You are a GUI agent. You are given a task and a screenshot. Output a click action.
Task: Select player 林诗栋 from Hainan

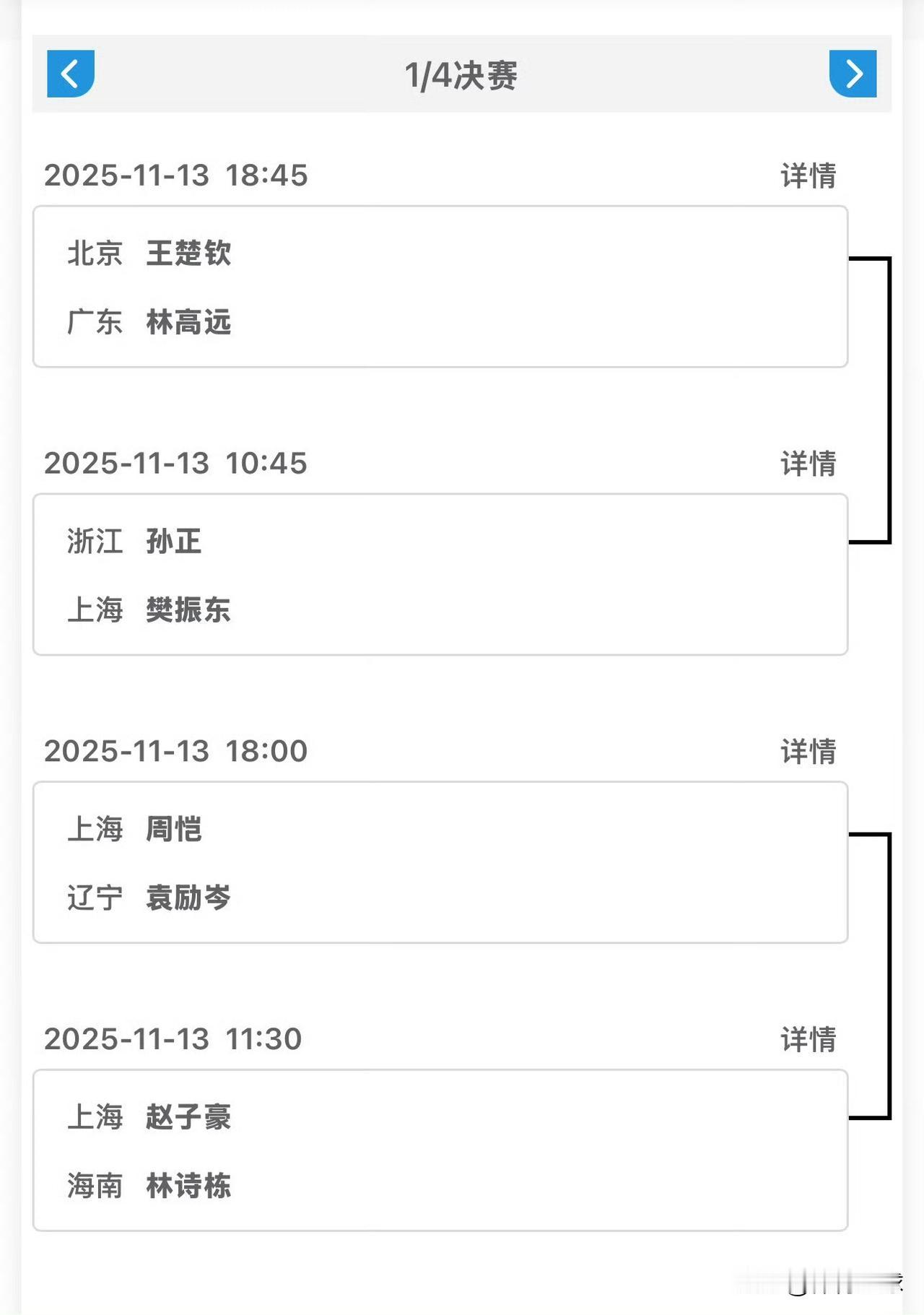(x=189, y=1186)
